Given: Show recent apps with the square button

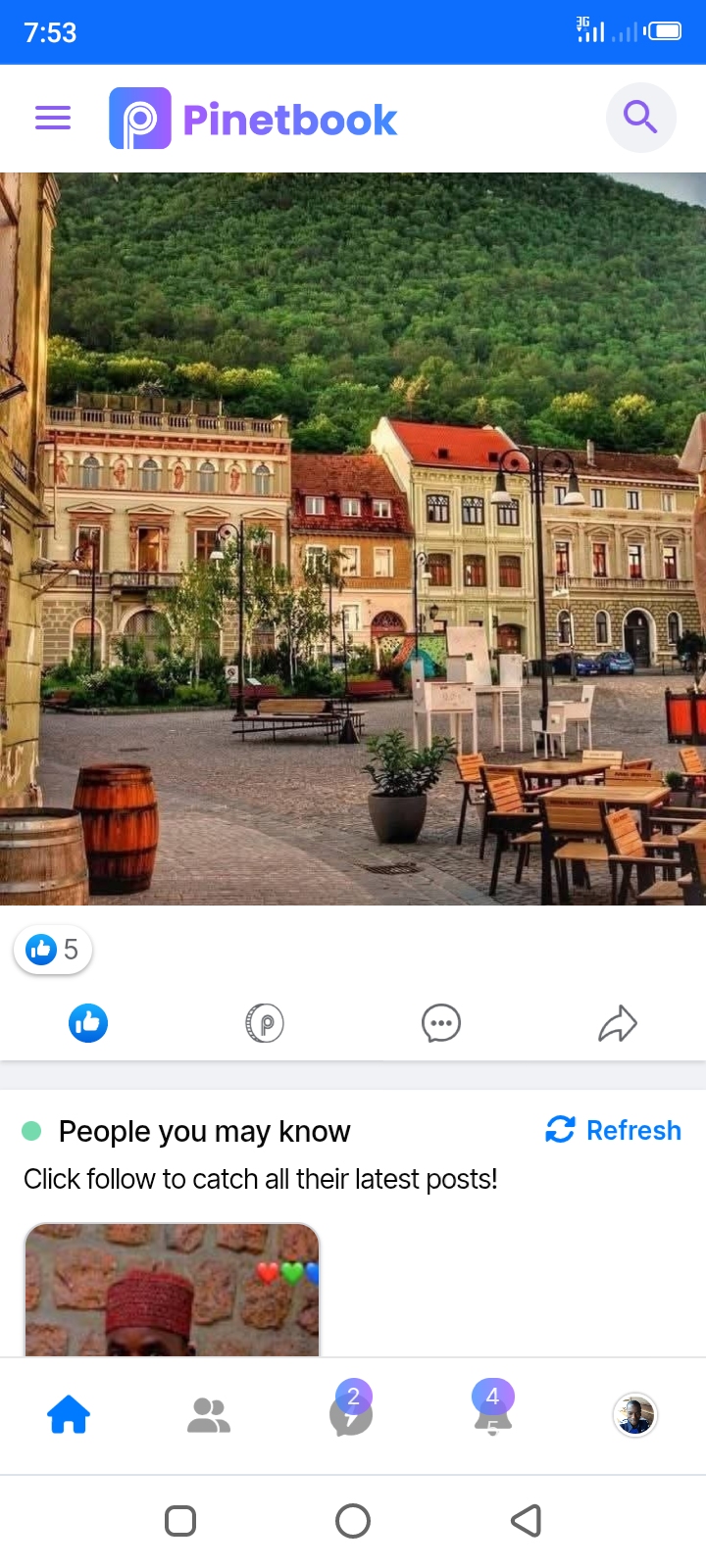Looking at the screenshot, I should tap(180, 1521).
